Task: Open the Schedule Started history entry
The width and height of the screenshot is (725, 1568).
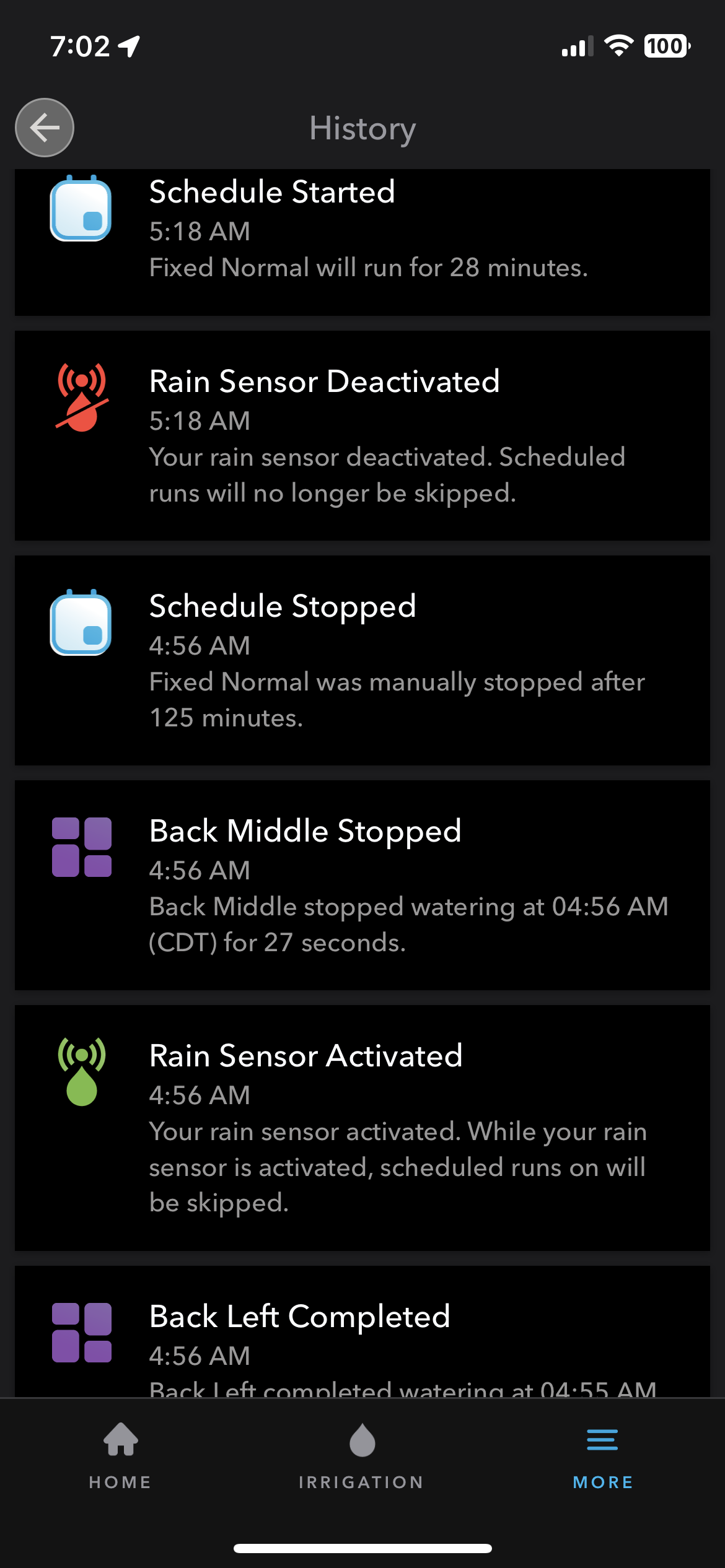Action: (362, 242)
